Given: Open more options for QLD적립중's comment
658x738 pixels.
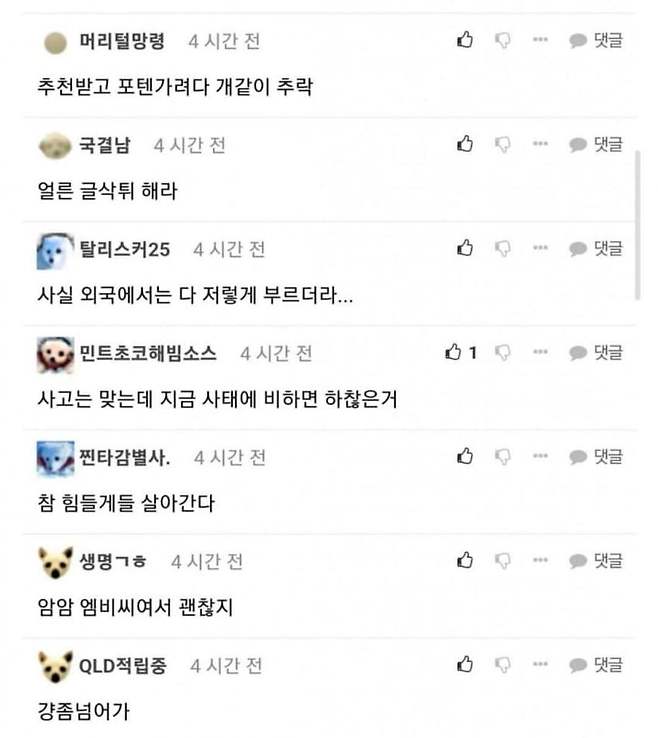Looking at the screenshot, I should click(540, 664).
